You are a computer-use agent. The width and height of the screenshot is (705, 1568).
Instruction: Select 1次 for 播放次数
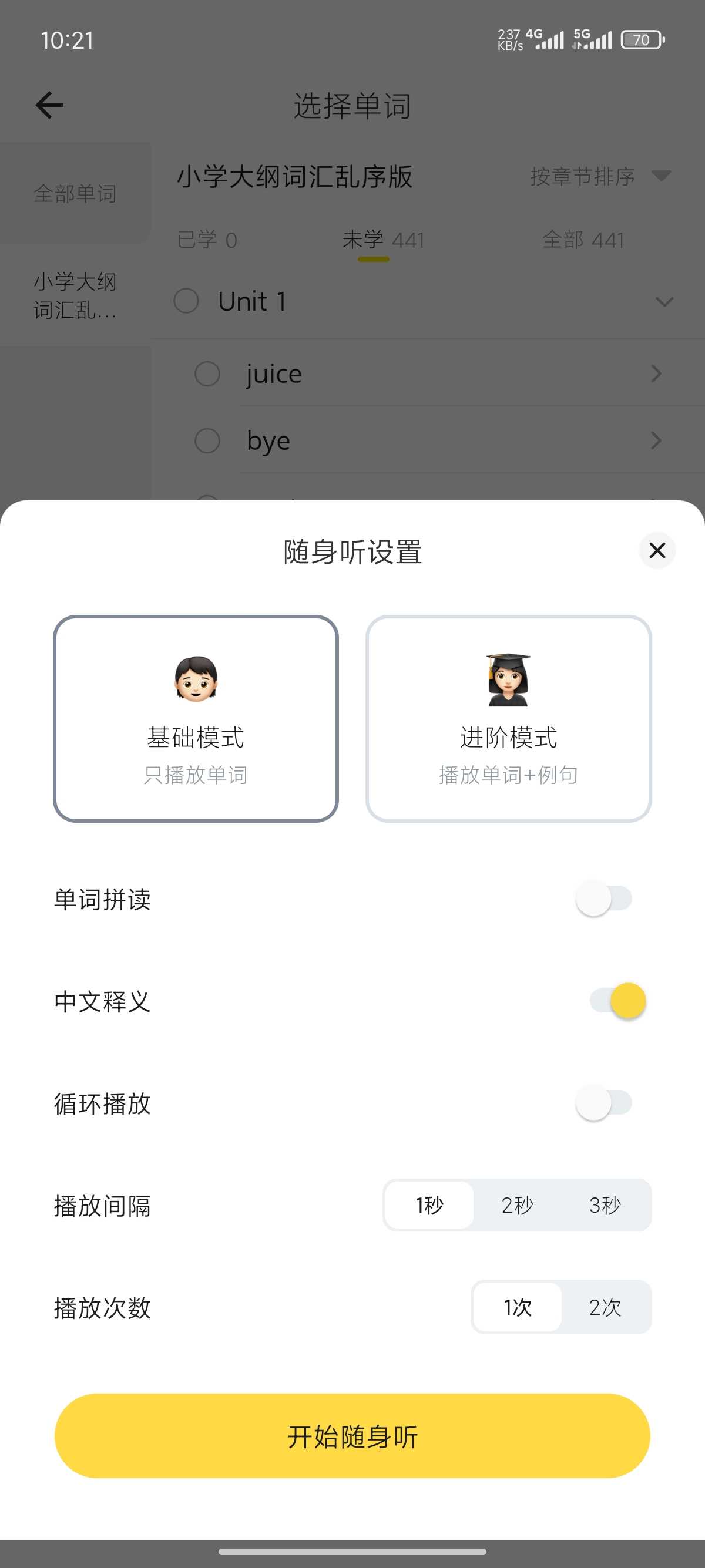pyautogui.click(x=518, y=1307)
